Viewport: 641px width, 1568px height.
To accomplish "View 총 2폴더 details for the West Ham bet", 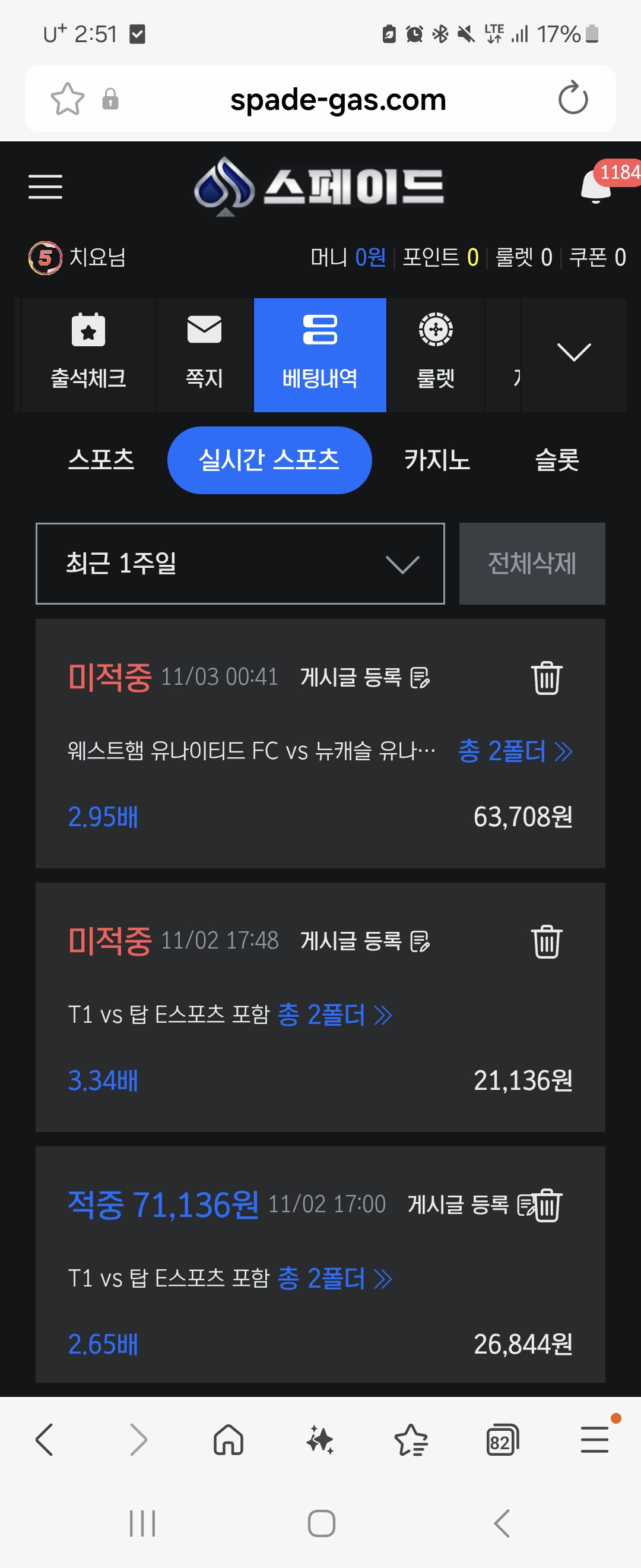I will [x=515, y=751].
